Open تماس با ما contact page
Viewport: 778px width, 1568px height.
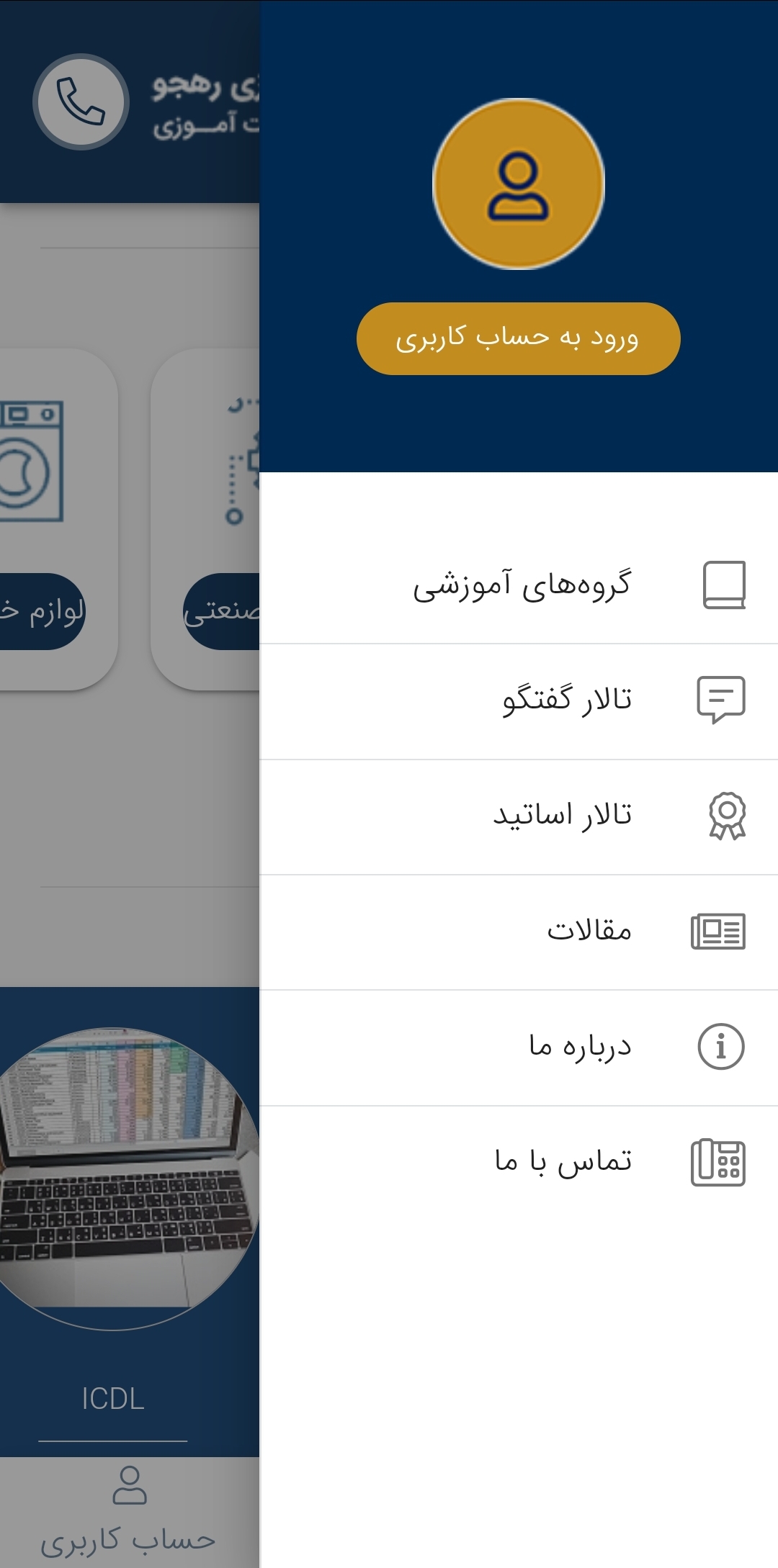pyautogui.click(x=519, y=1163)
